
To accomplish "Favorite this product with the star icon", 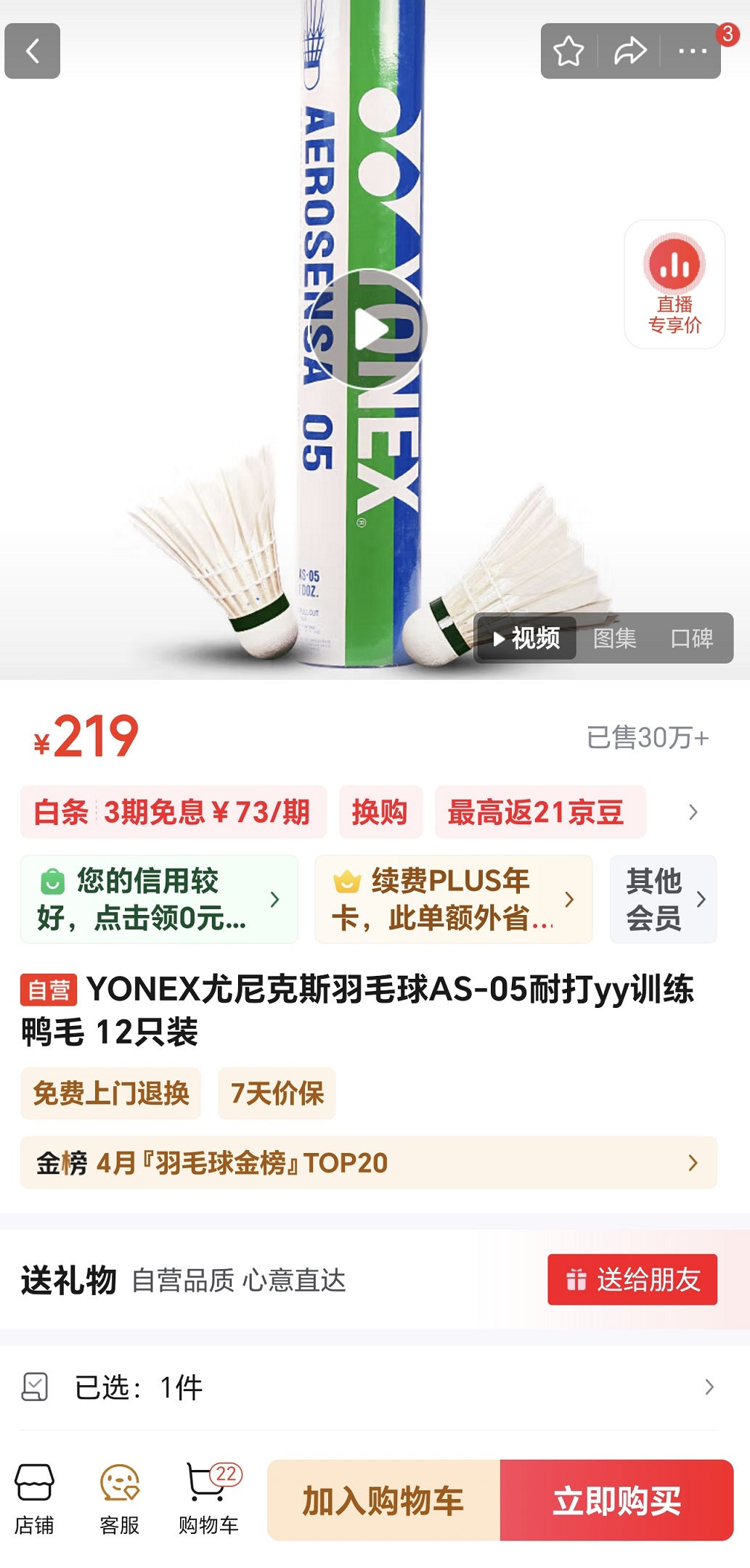I will point(568,51).
